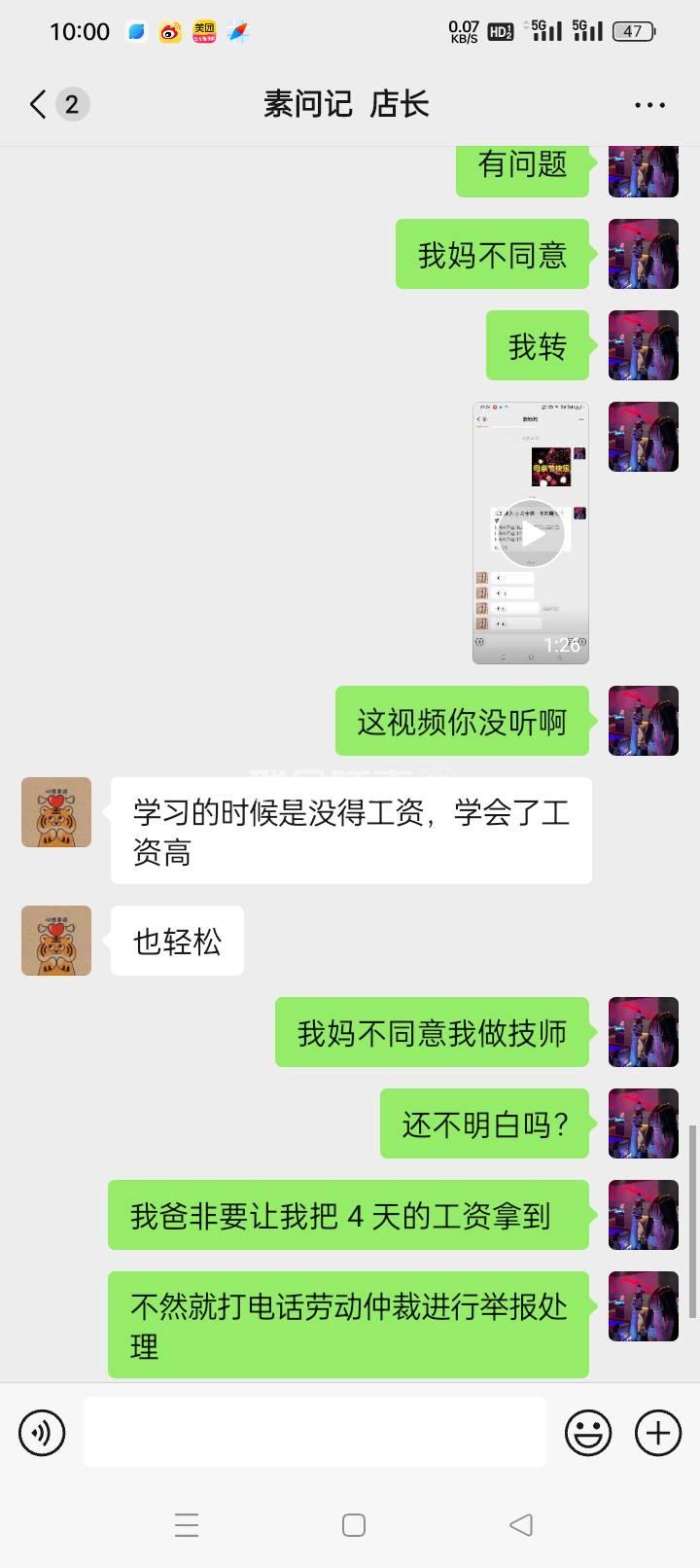Open the tiger avatar next to 也轻松
Image resolution: width=700 pixels, height=1568 pixels.
click(56, 941)
